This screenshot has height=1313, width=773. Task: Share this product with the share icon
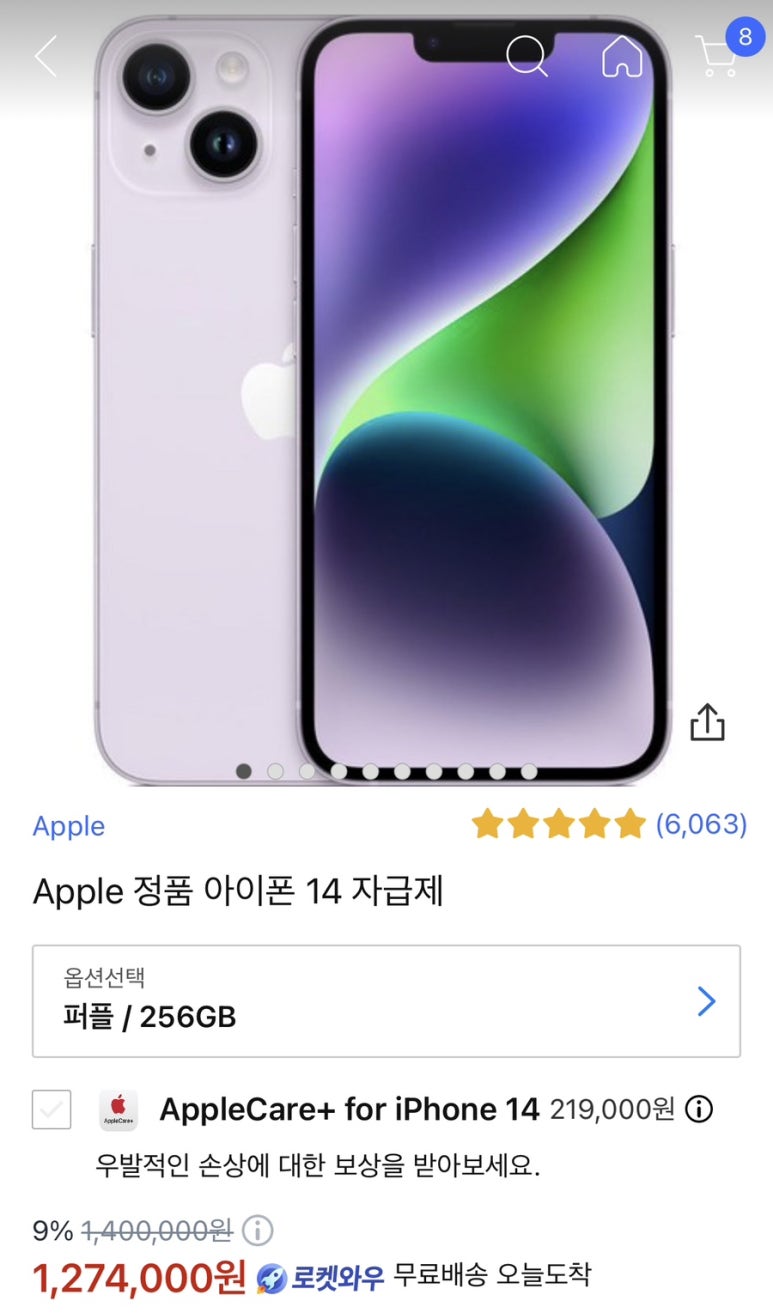[x=707, y=721]
